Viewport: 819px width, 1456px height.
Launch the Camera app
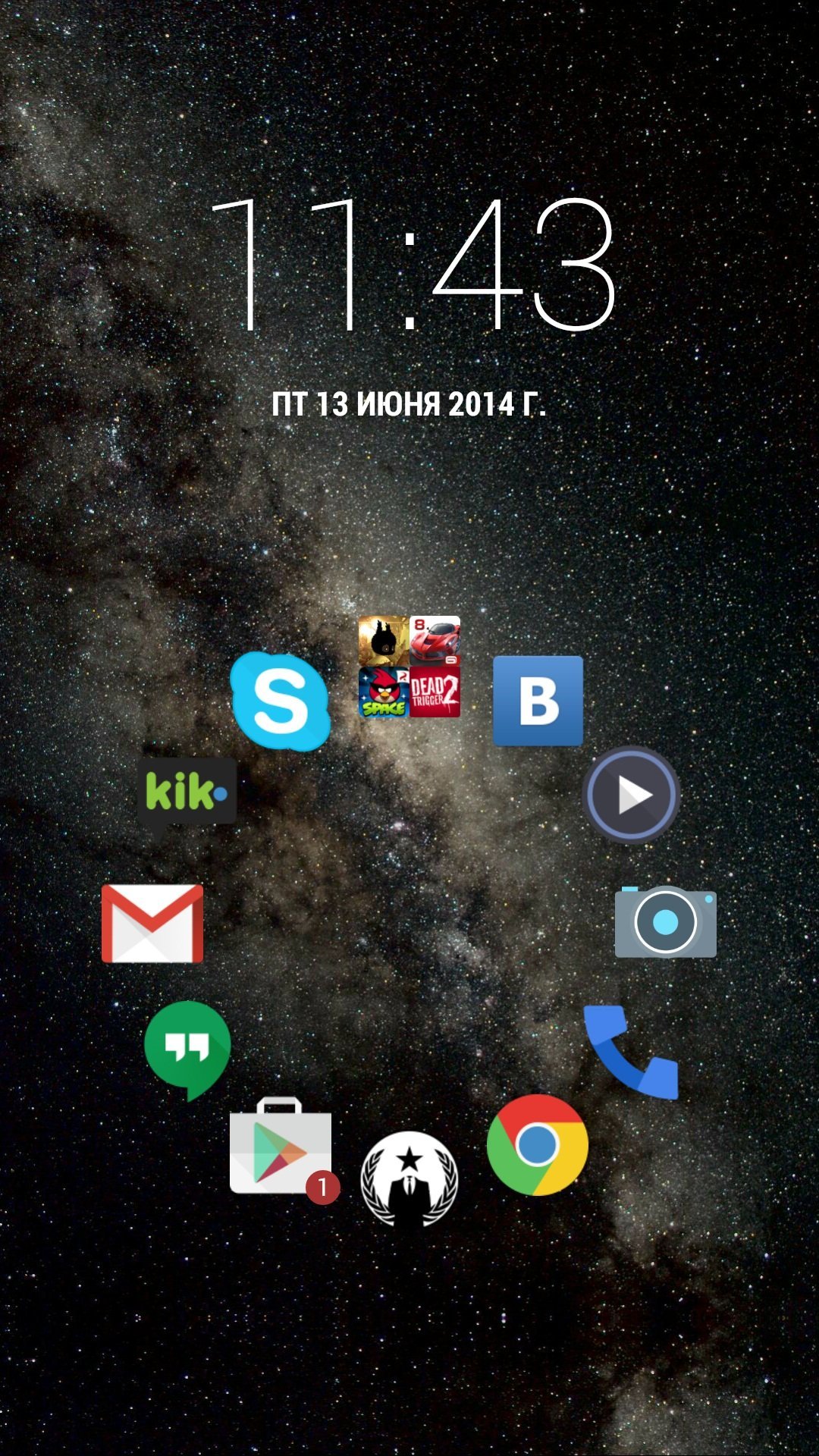pos(665,921)
